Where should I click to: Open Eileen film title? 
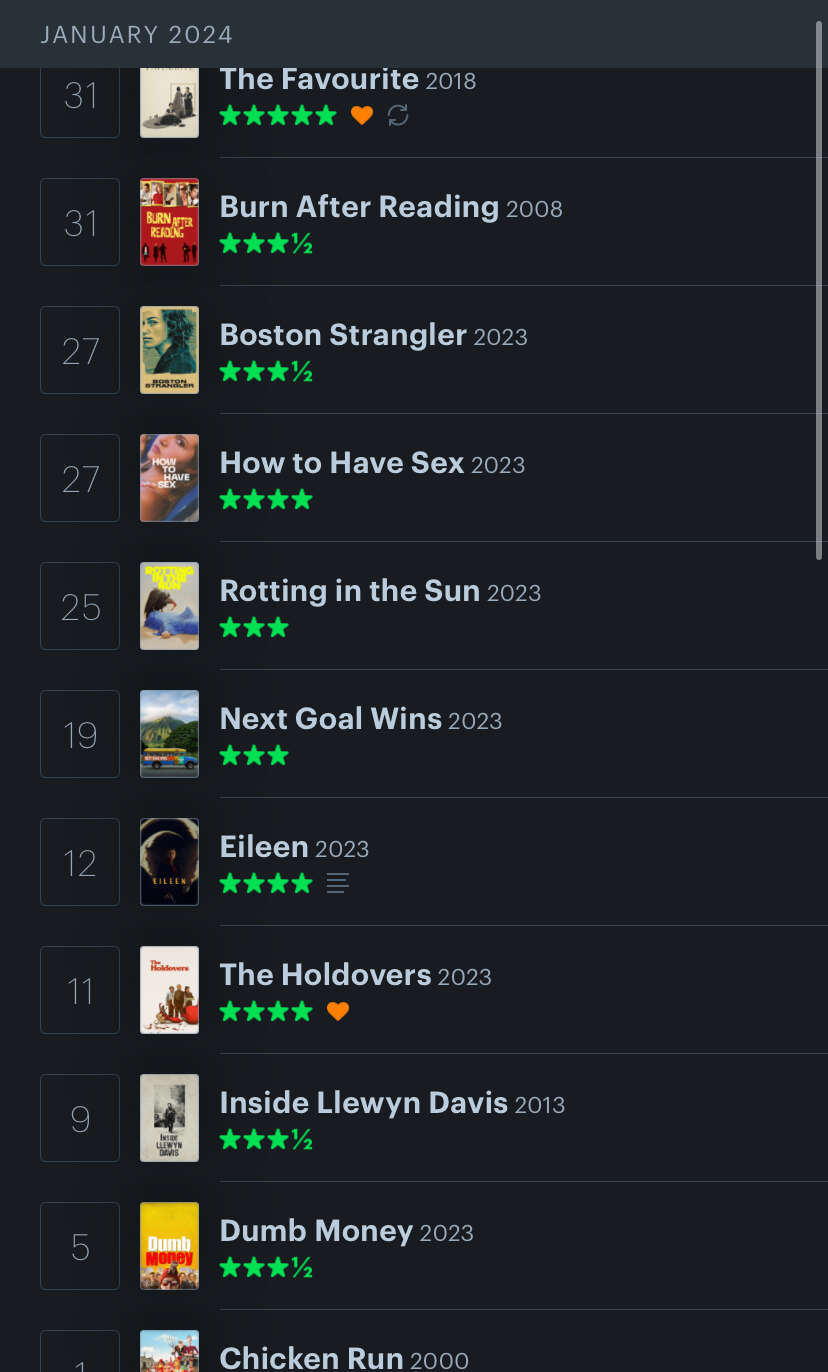264,847
